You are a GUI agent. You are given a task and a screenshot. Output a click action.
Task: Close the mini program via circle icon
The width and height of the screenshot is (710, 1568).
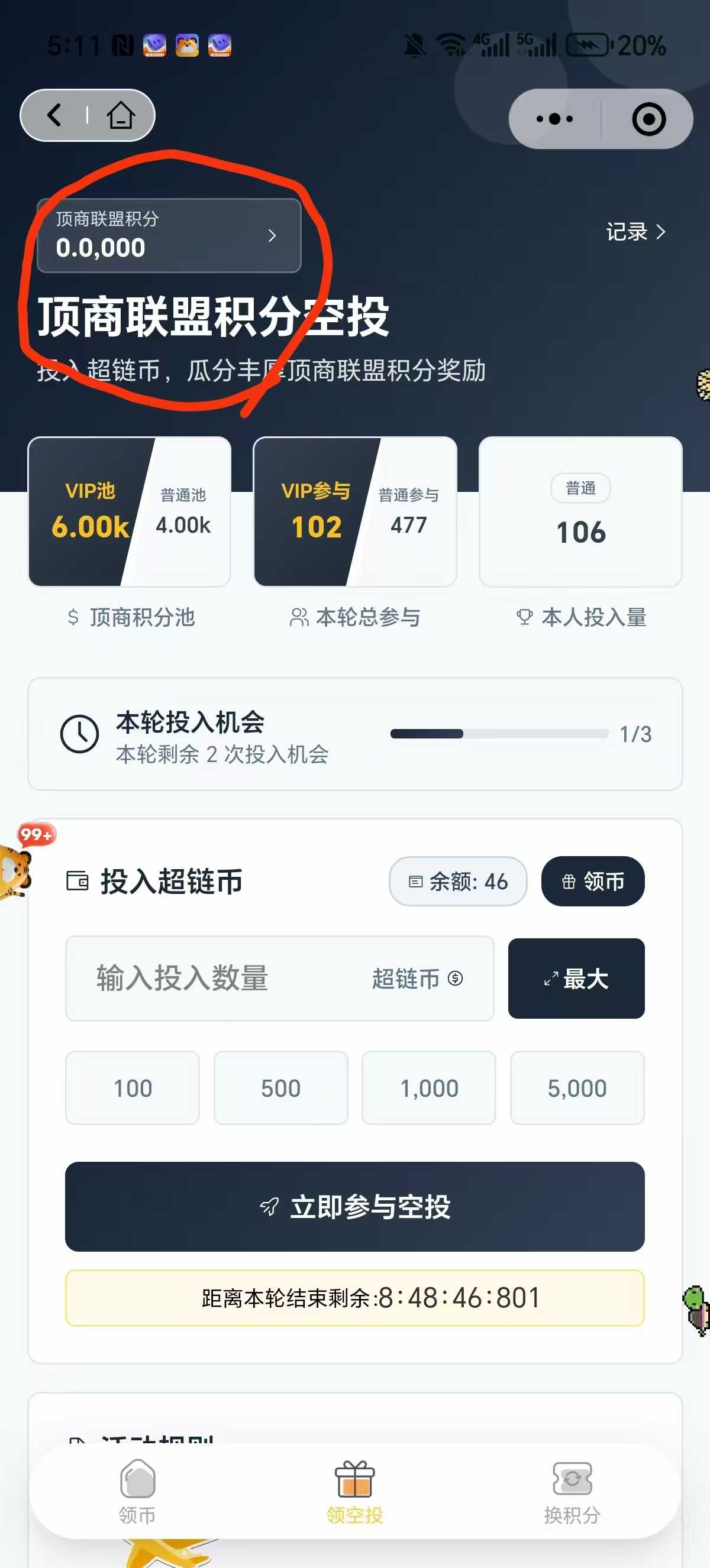tap(648, 119)
